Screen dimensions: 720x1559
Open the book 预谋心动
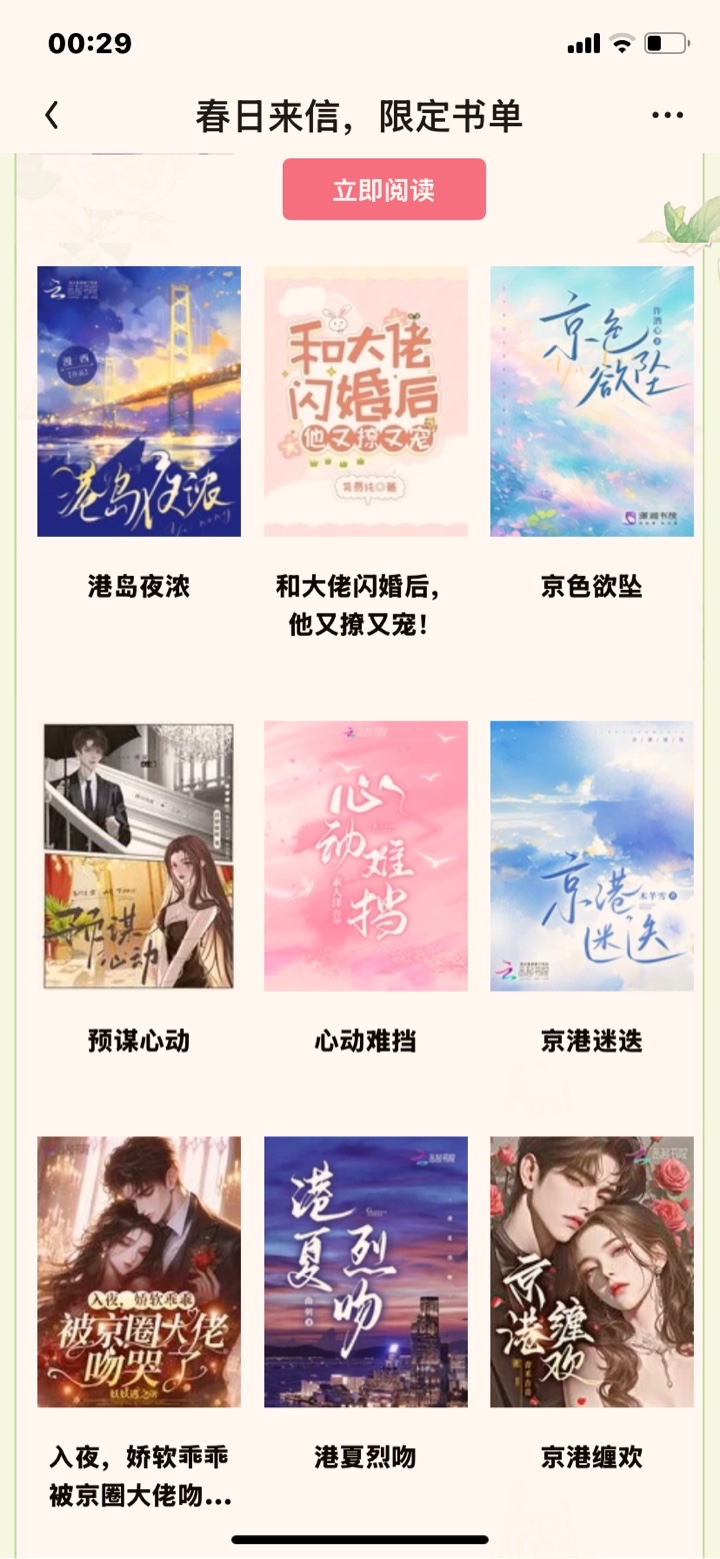139,856
